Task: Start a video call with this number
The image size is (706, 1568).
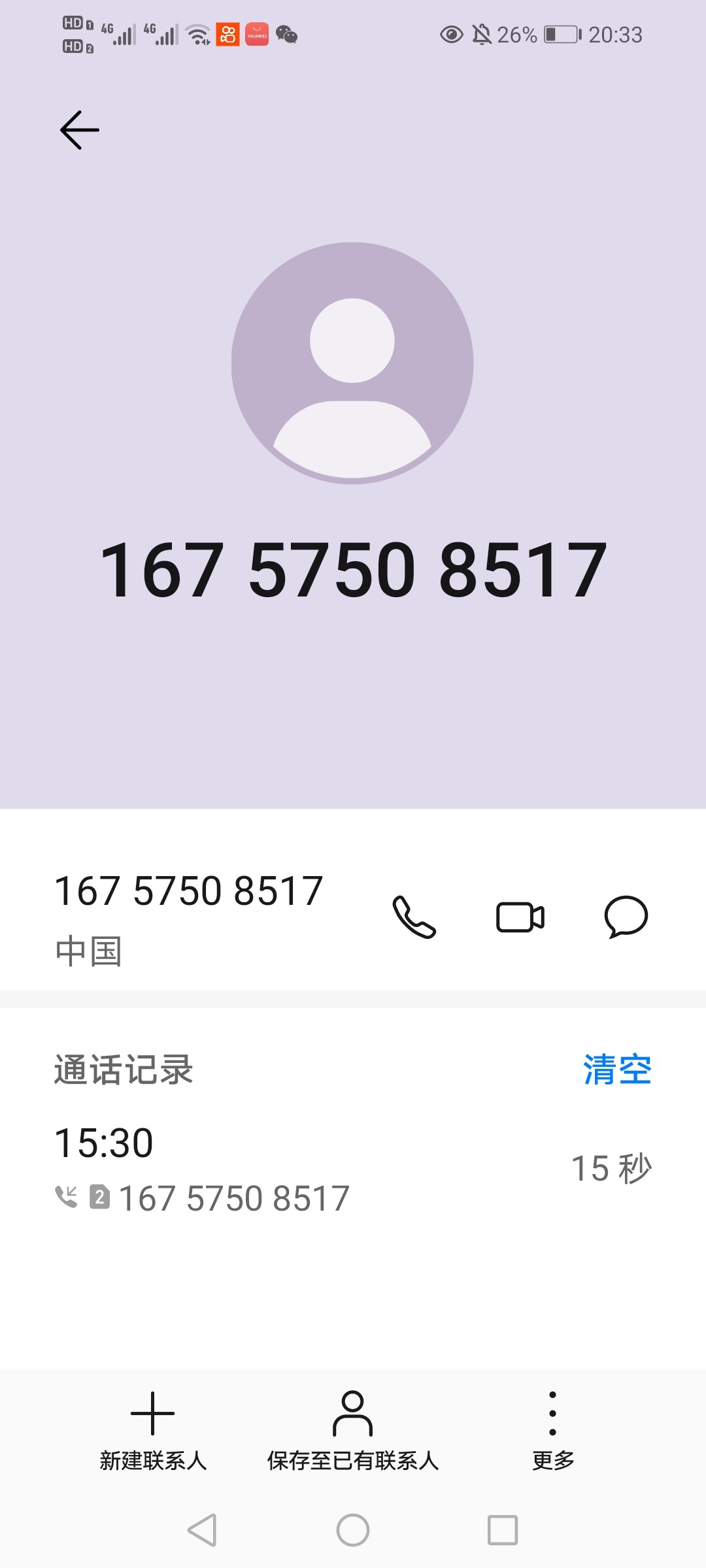Action: (520, 917)
